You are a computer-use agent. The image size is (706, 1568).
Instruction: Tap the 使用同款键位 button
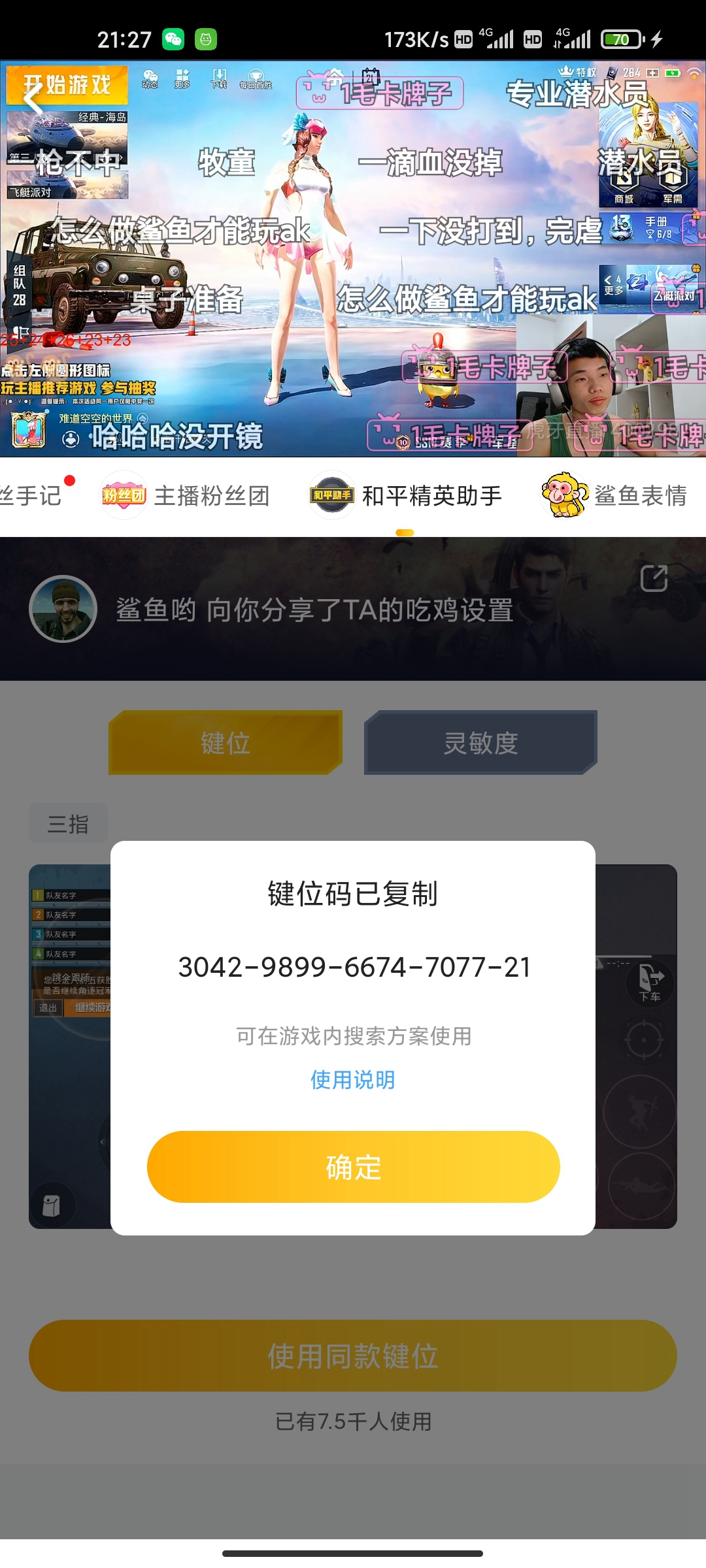coord(353,1355)
